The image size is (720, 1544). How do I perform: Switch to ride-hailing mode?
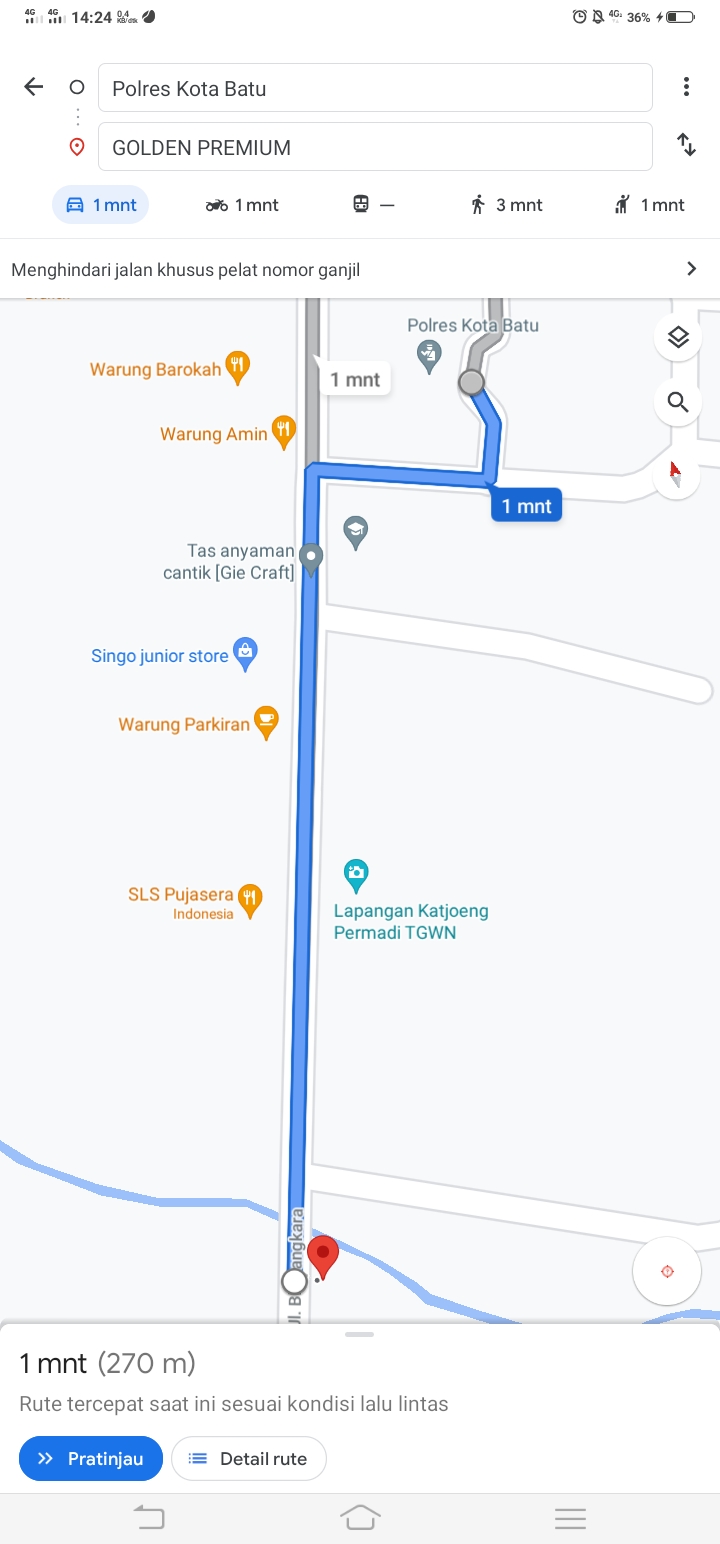coord(649,205)
